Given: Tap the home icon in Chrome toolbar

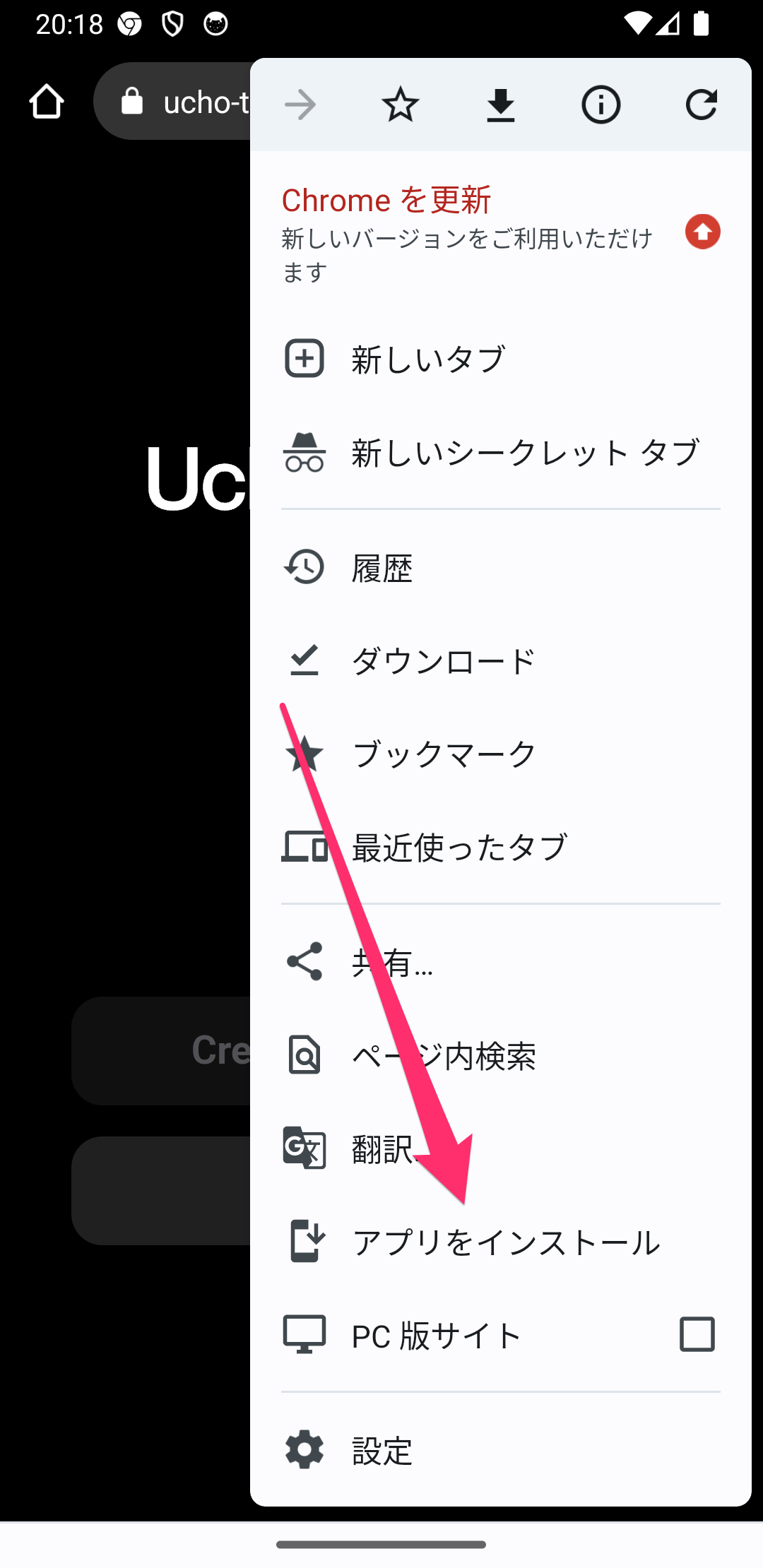Looking at the screenshot, I should pos(47,102).
